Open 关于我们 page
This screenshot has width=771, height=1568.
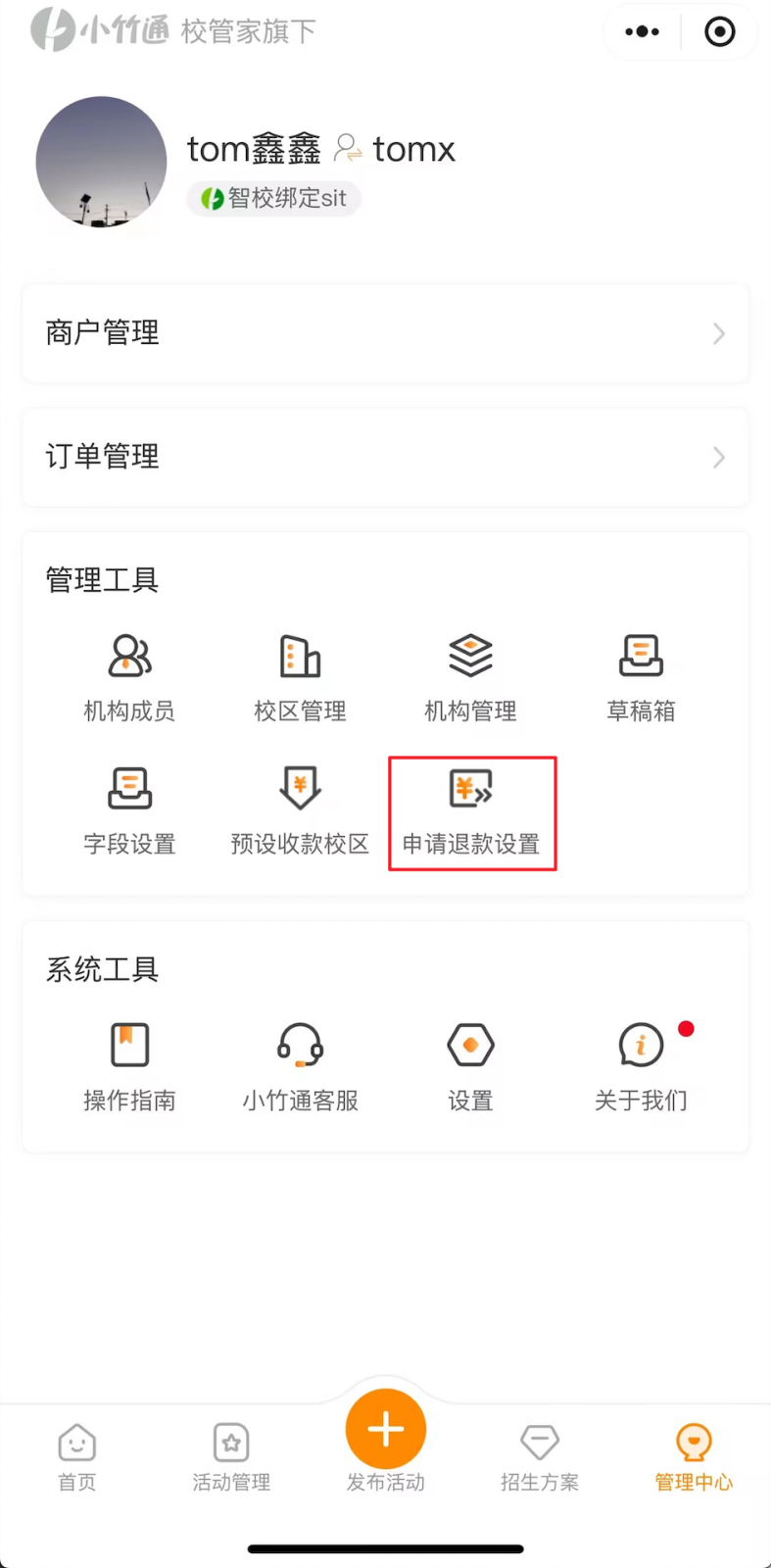(641, 1066)
